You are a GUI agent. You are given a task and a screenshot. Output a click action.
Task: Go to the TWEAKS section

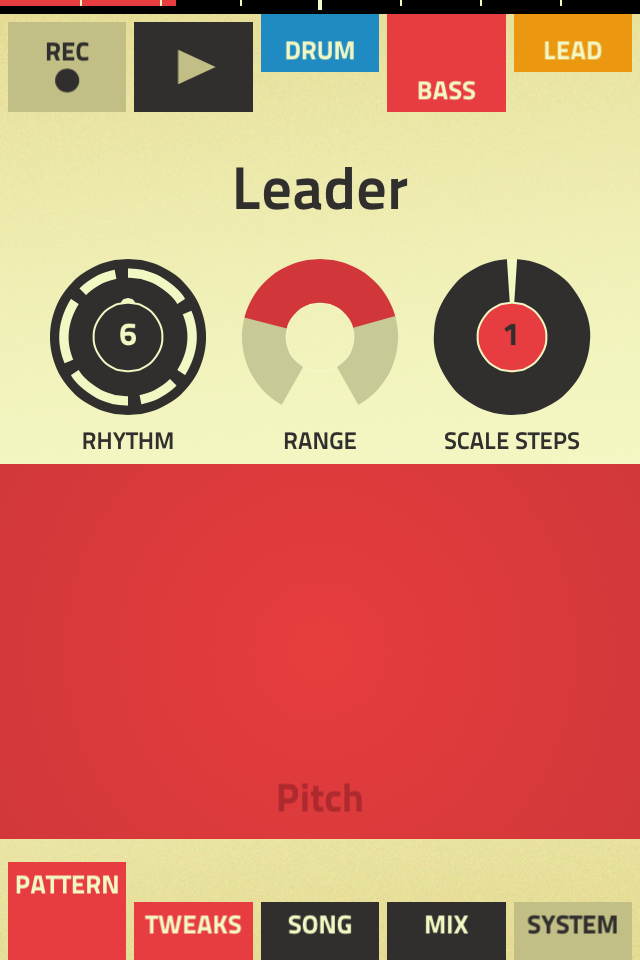pyautogui.click(x=193, y=929)
